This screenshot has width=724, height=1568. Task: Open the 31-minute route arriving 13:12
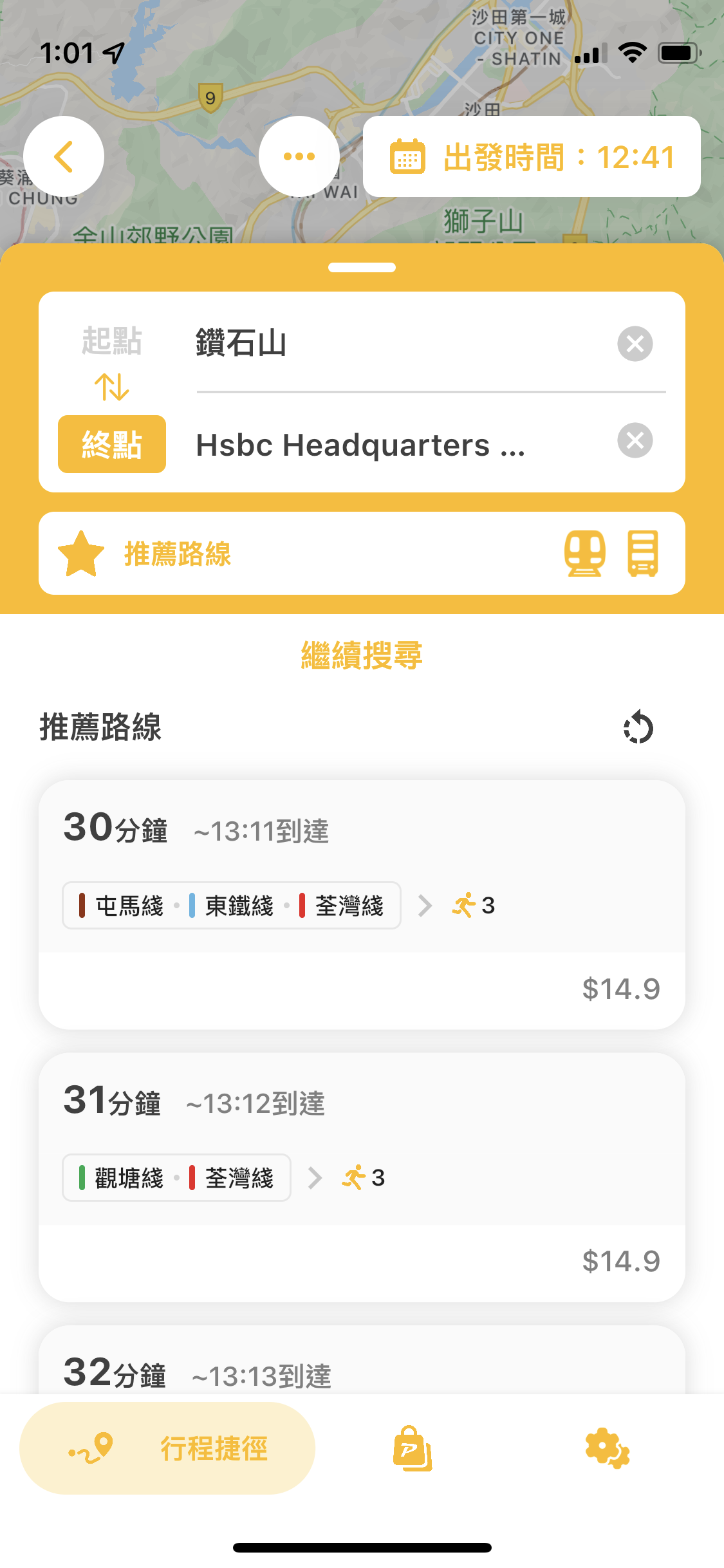[x=362, y=1177]
